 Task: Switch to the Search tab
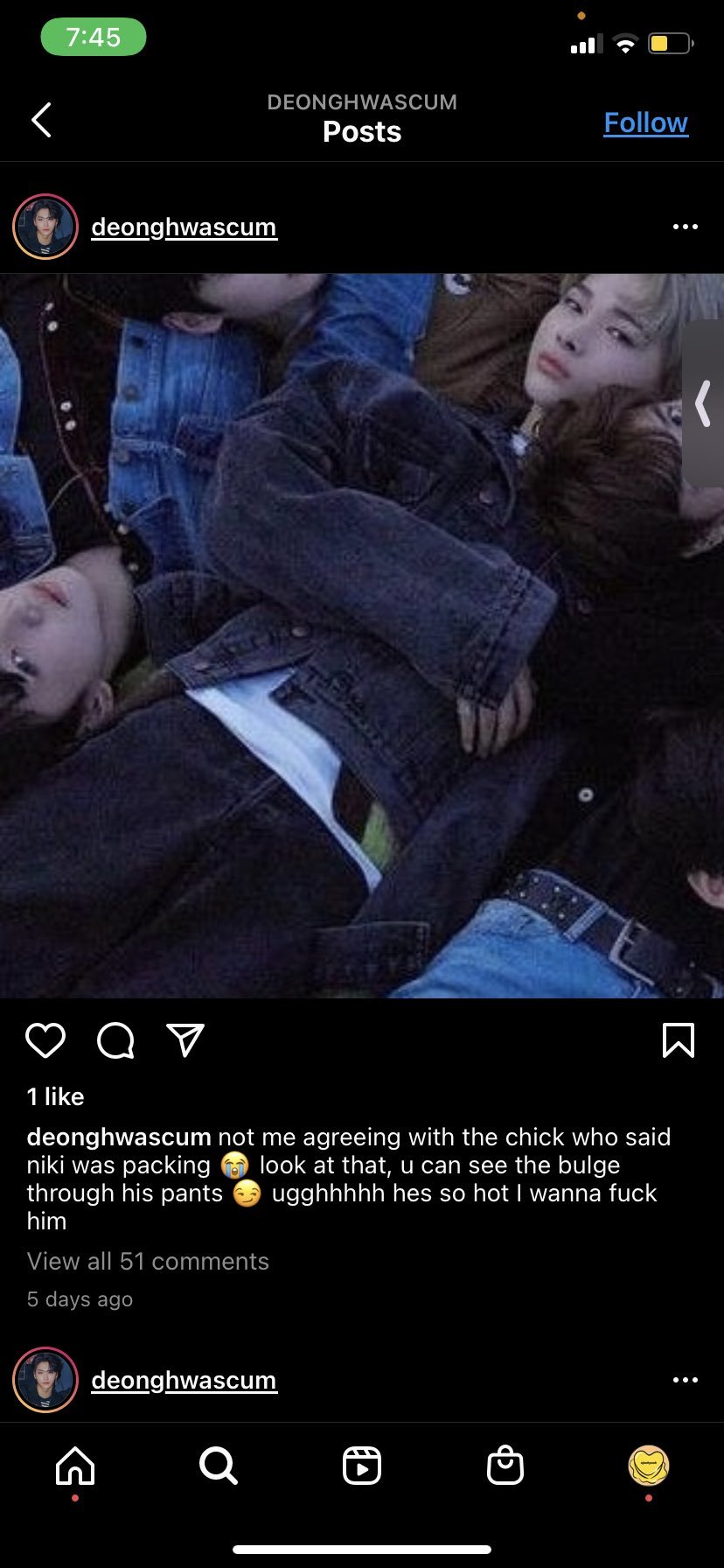(x=218, y=1466)
